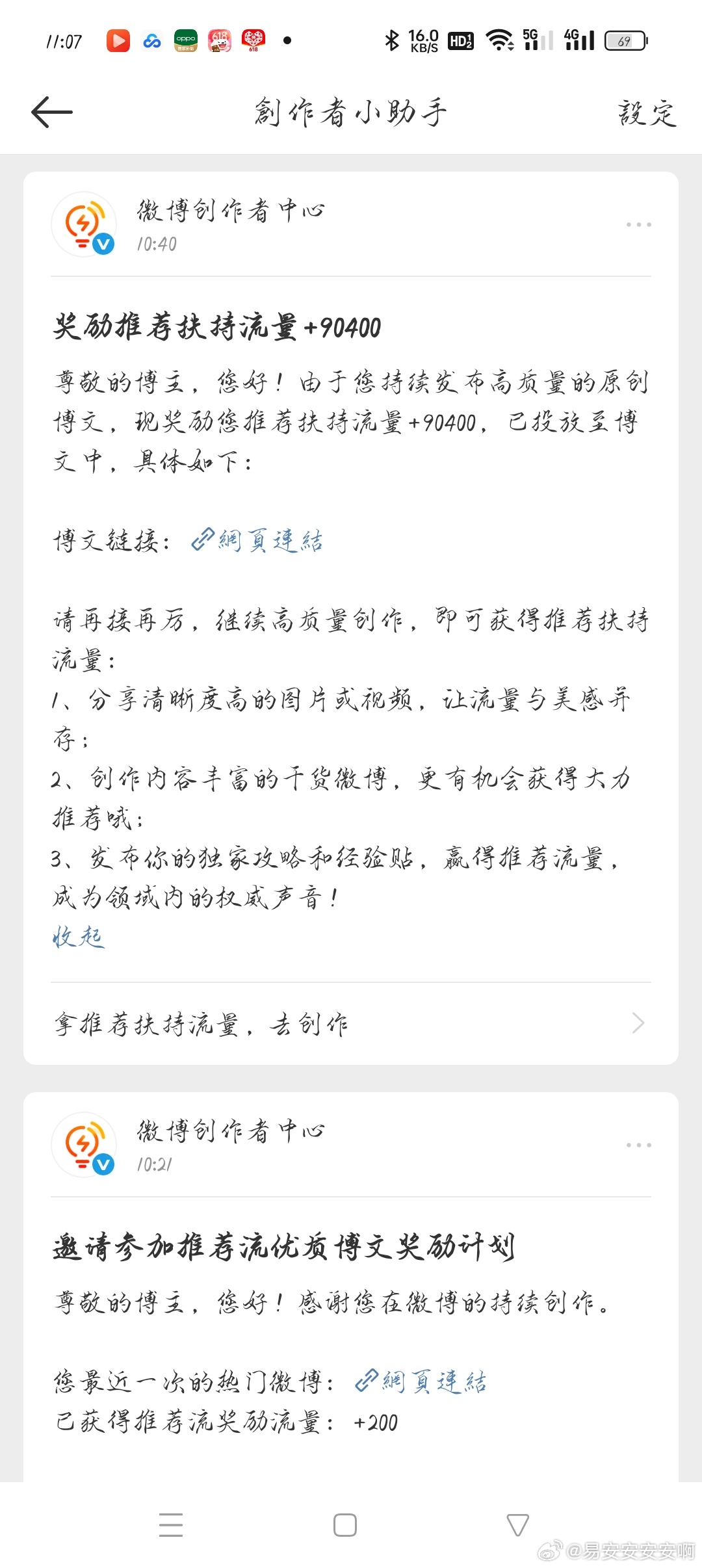Open recent apps from navigation bar
Screen dimensions: 702x1568
click(x=171, y=1525)
